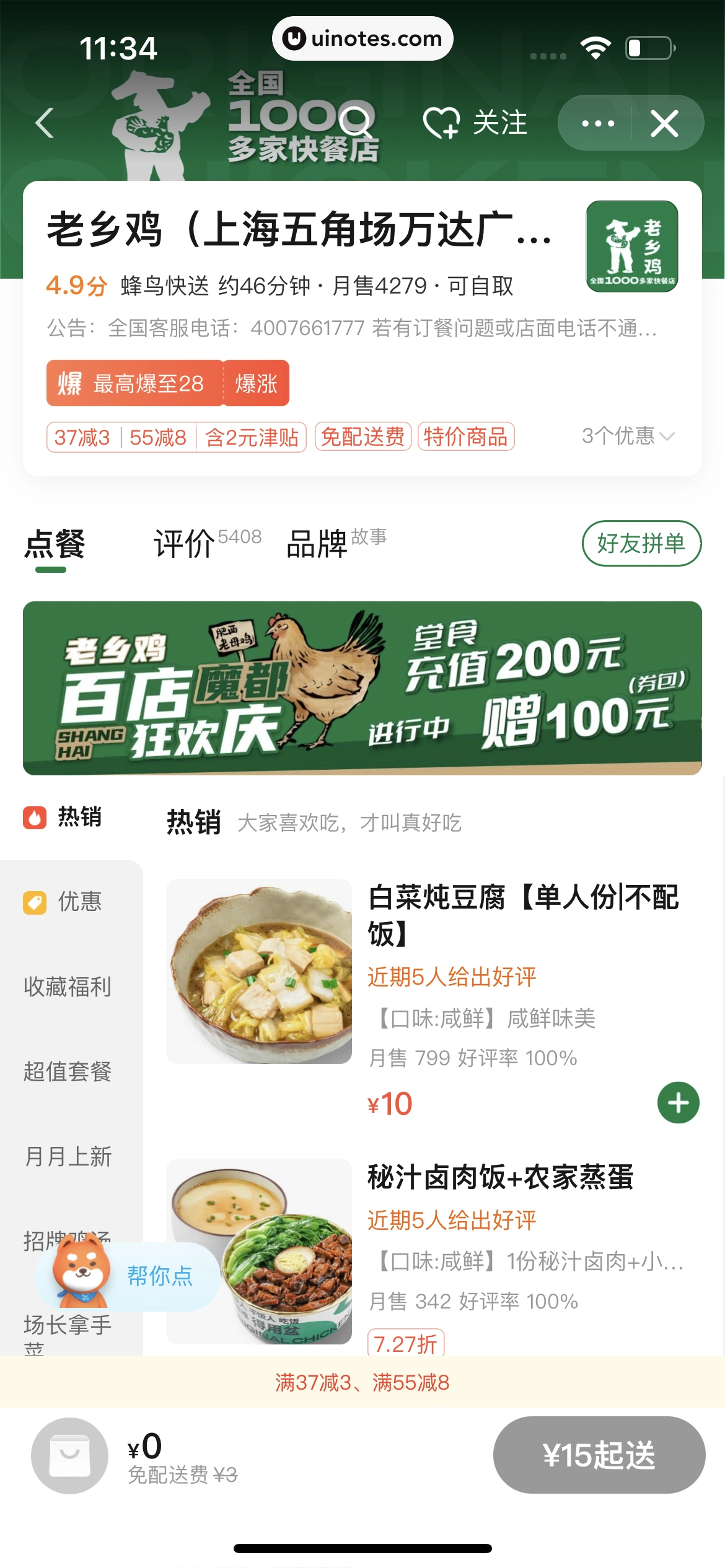Select the 优惠 coupon icon in sidebar
The width and height of the screenshot is (725, 1568).
pyautogui.click(x=35, y=902)
